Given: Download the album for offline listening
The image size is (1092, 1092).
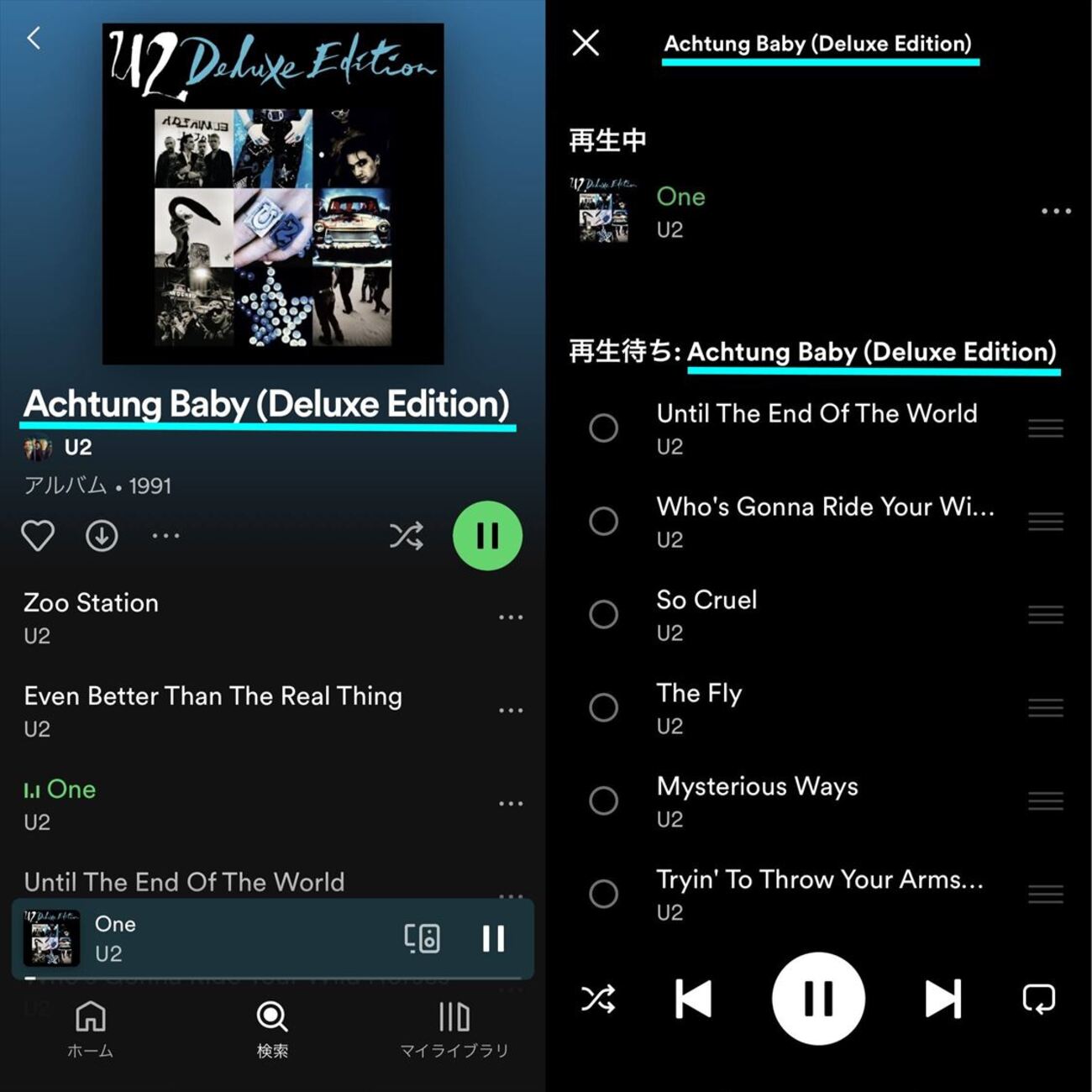Looking at the screenshot, I should (x=102, y=536).
